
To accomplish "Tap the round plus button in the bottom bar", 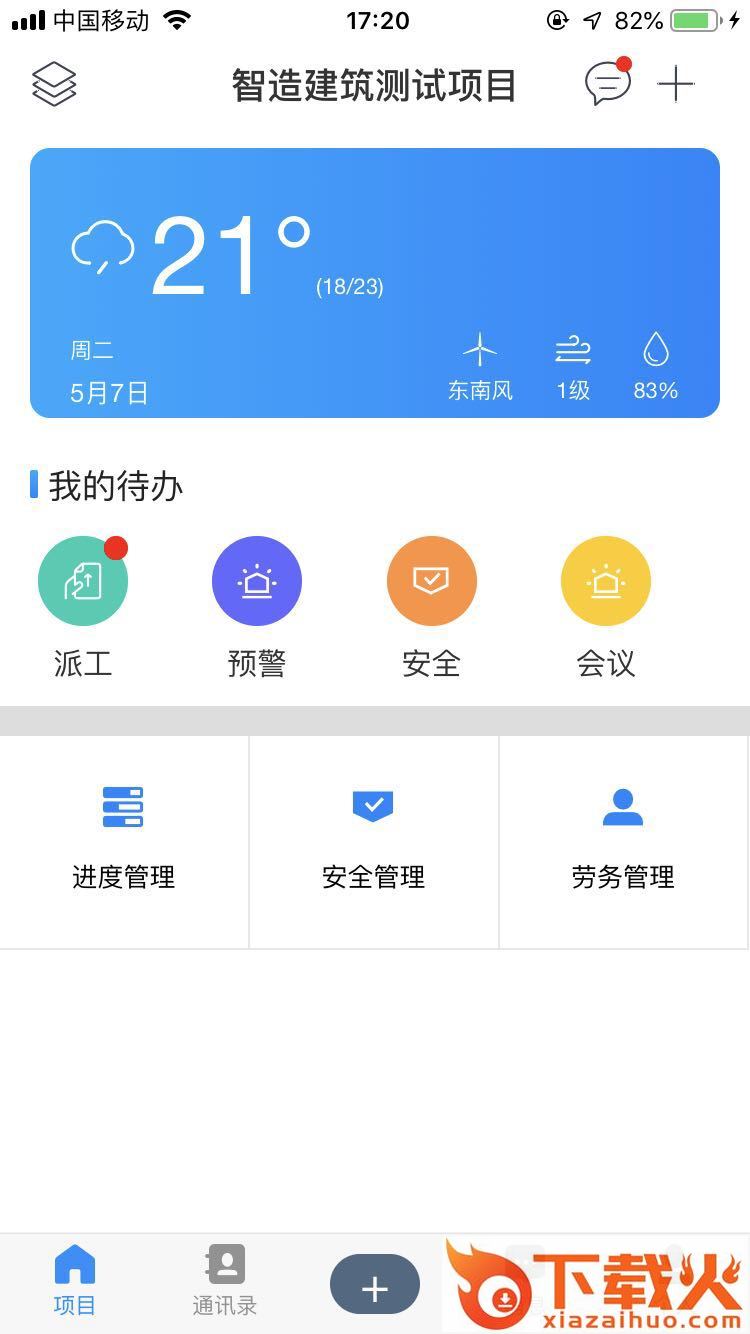I will tap(375, 1284).
